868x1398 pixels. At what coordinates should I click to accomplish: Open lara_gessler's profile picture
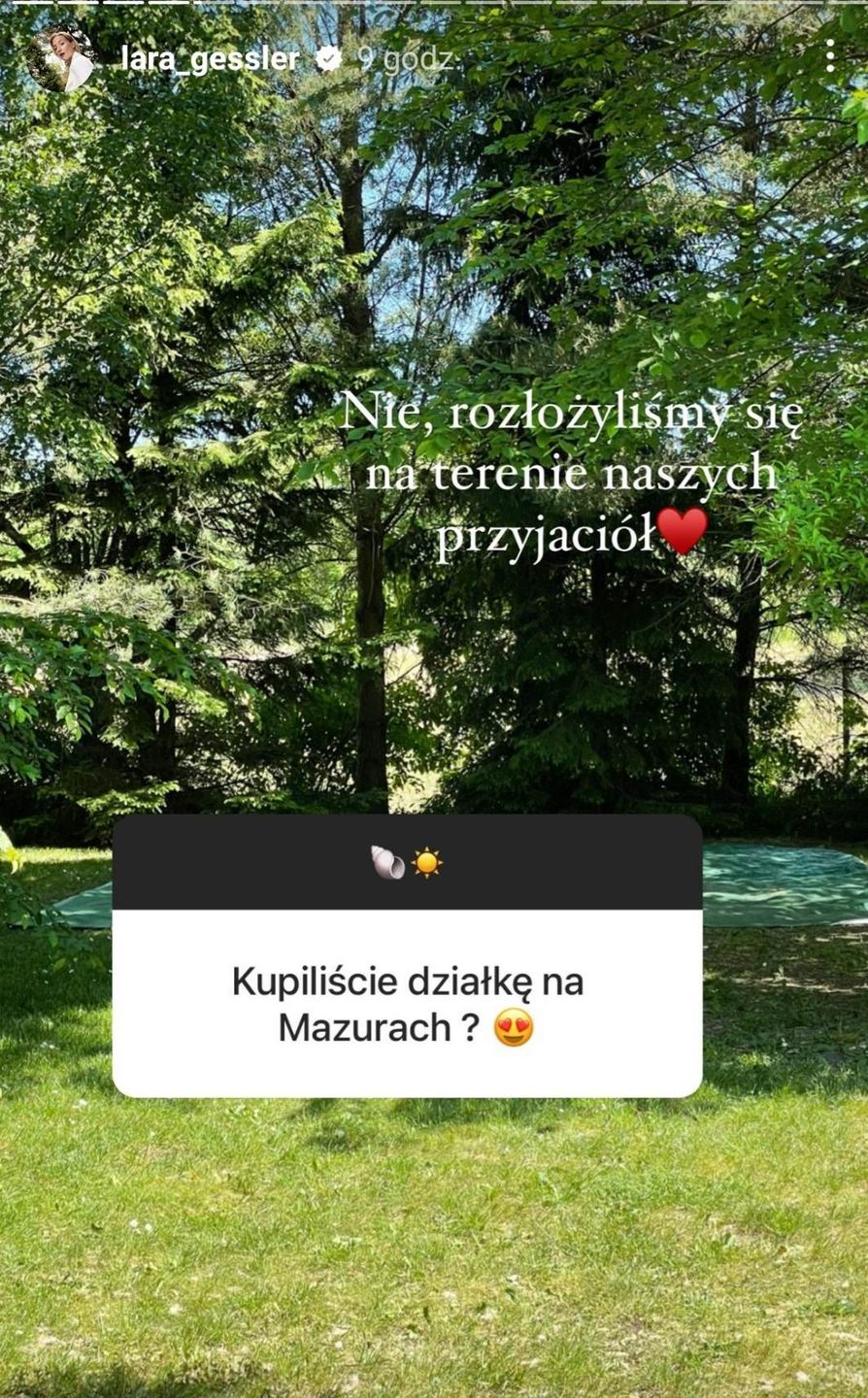(x=61, y=59)
